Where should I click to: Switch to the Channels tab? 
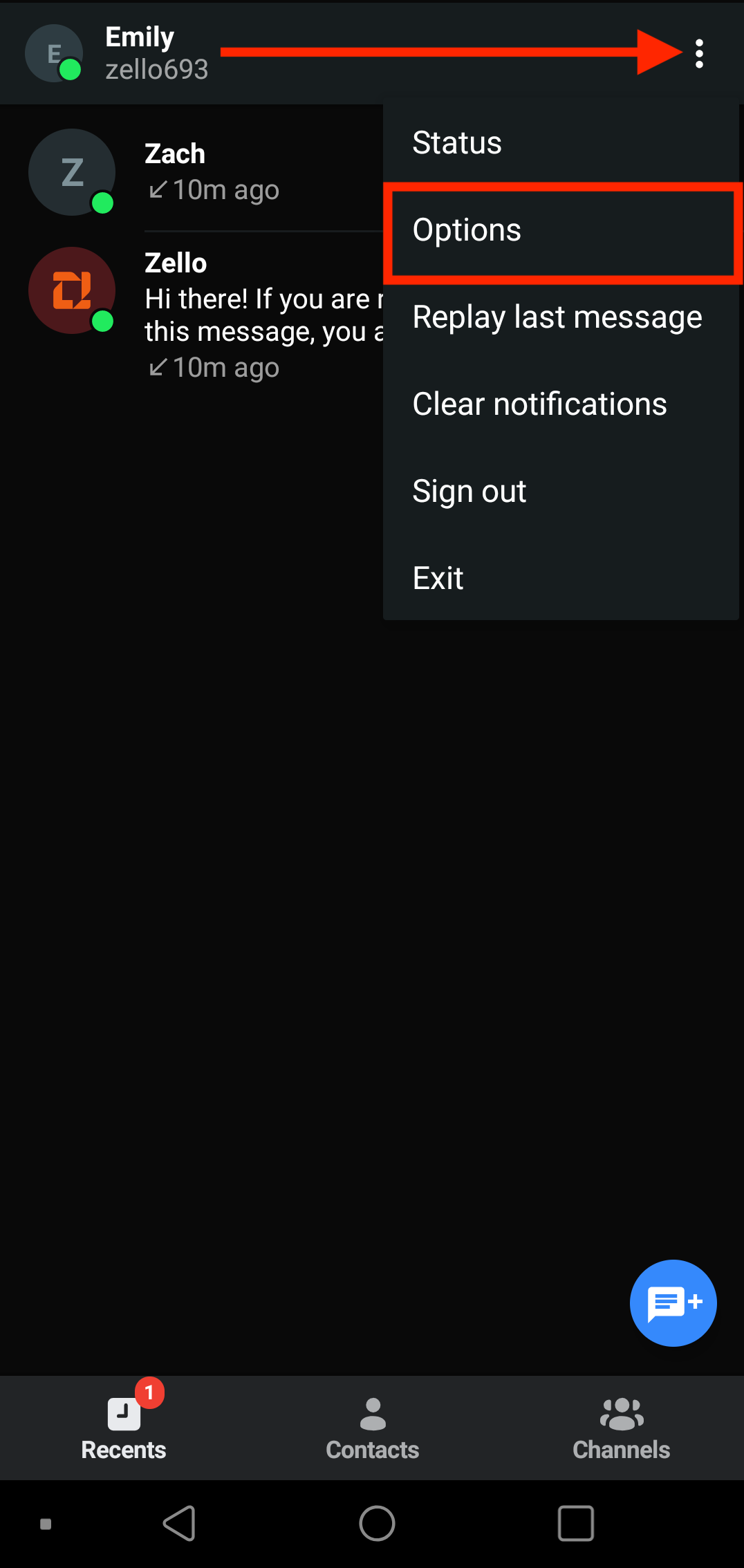click(621, 1427)
